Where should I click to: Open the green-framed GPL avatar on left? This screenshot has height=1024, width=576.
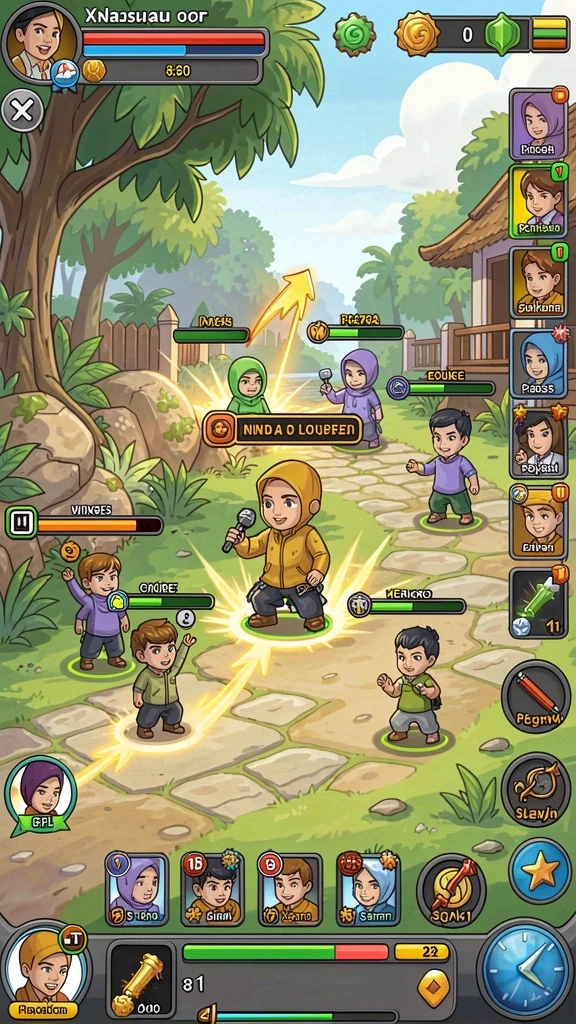click(41, 794)
